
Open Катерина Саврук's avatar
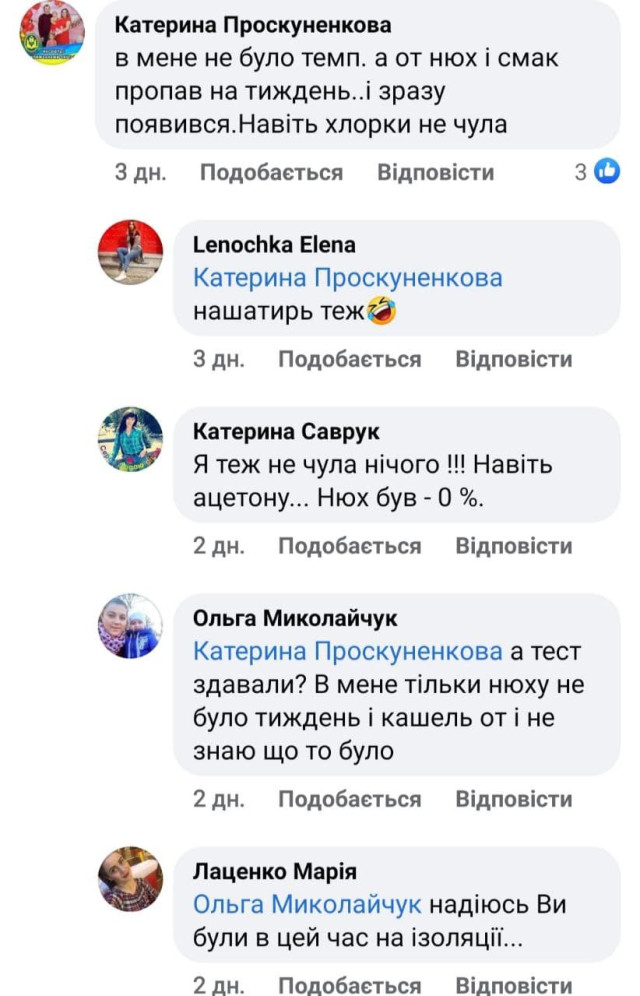[x=130, y=439]
